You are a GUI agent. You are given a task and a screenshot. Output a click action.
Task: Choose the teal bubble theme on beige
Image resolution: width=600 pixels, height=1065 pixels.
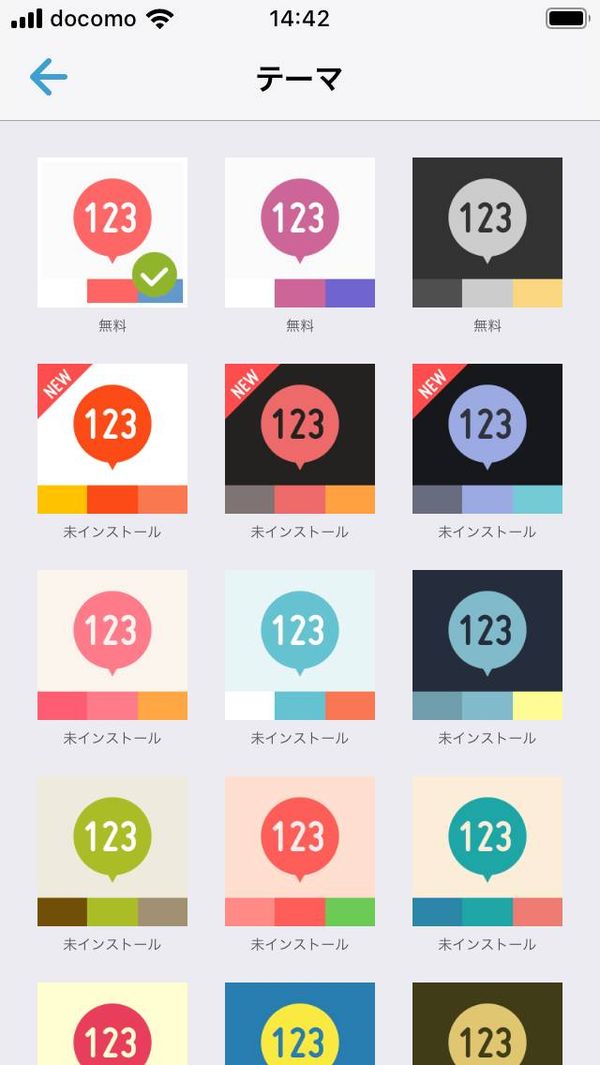click(487, 851)
